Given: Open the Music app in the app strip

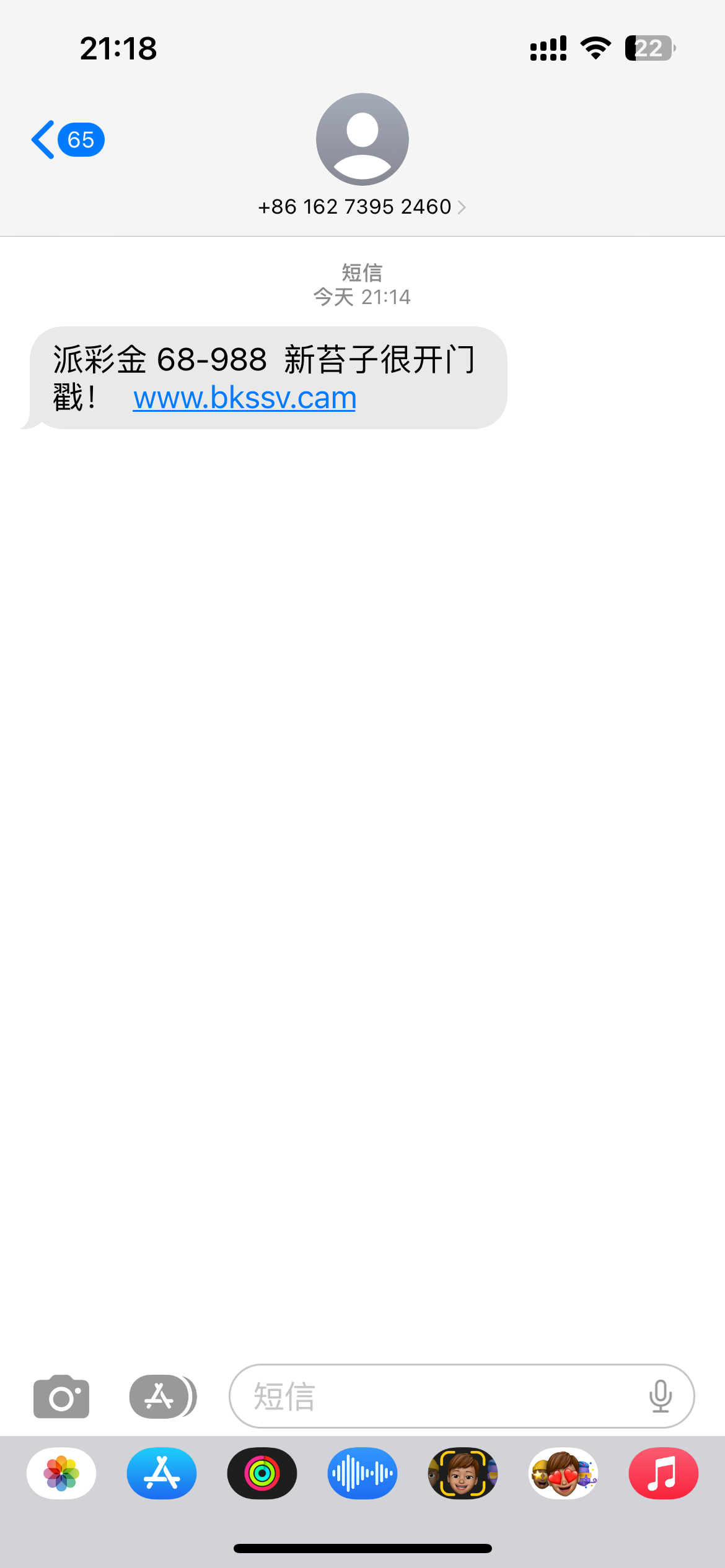Looking at the screenshot, I should [x=664, y=1473].
